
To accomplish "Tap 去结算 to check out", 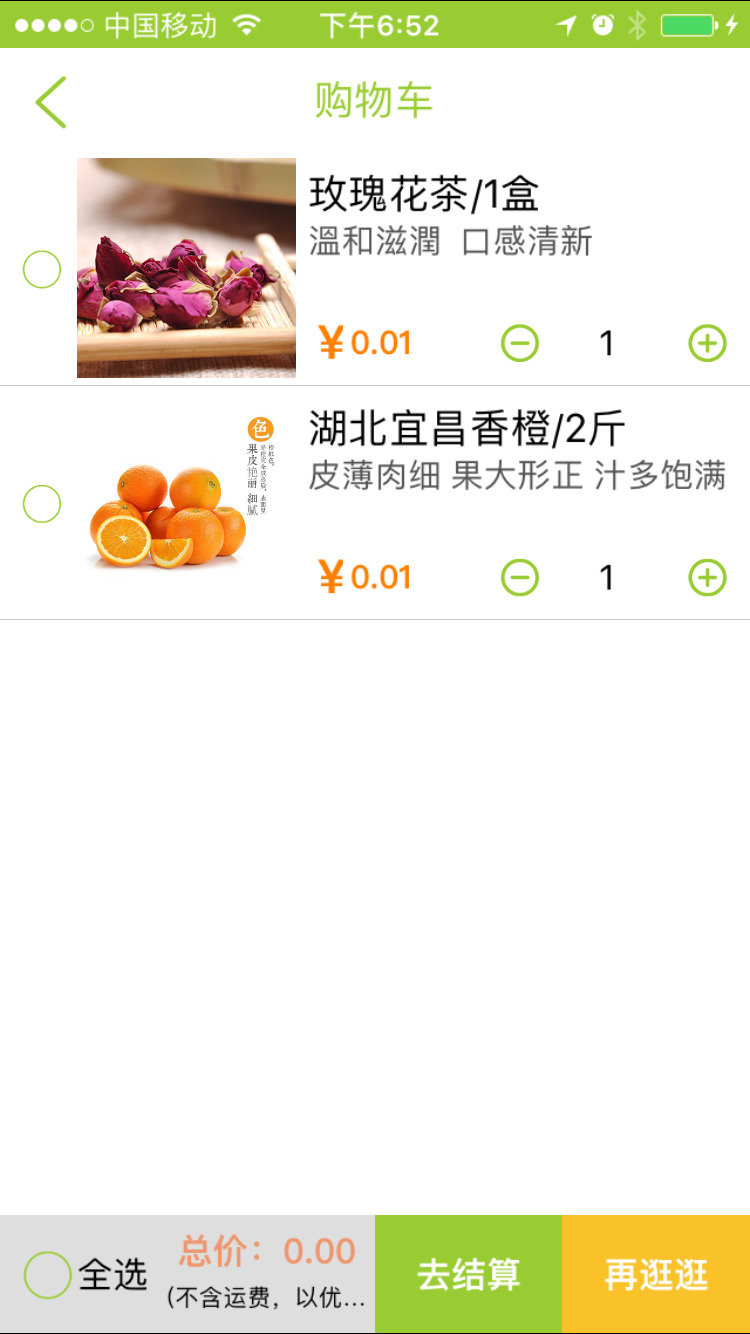I will 468,1274.
